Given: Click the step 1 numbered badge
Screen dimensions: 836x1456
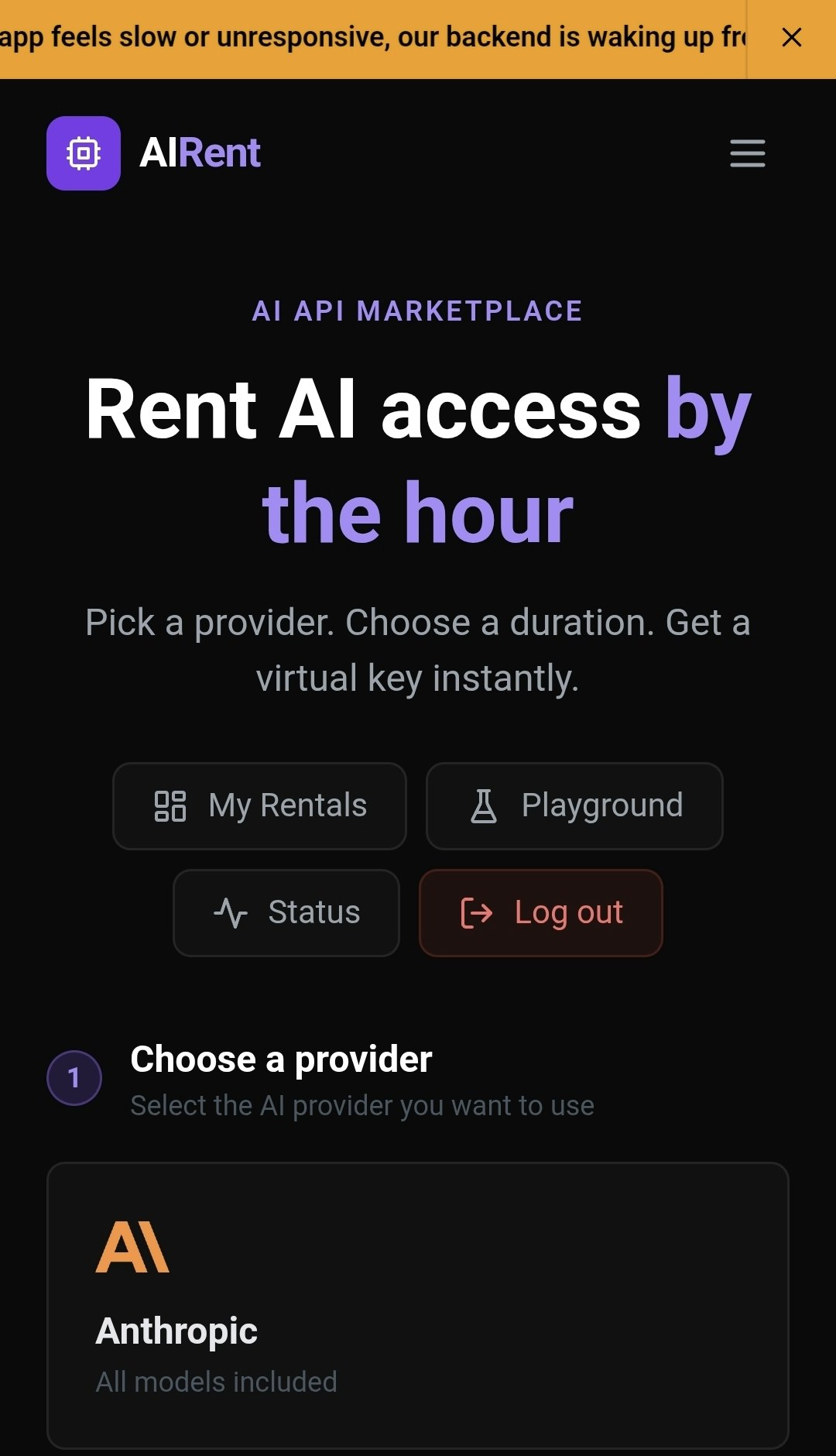Looking at the screenshot, I should point(74,1077).
